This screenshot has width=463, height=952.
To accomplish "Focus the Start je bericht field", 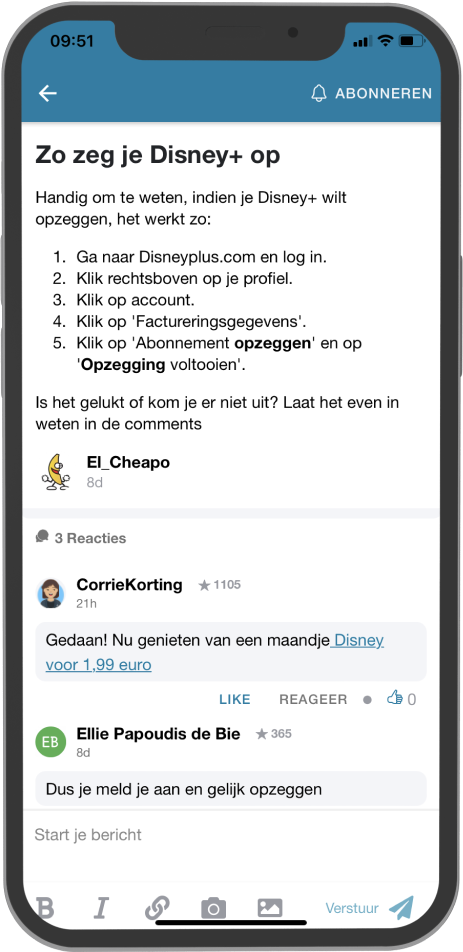I will pos(231,835).
